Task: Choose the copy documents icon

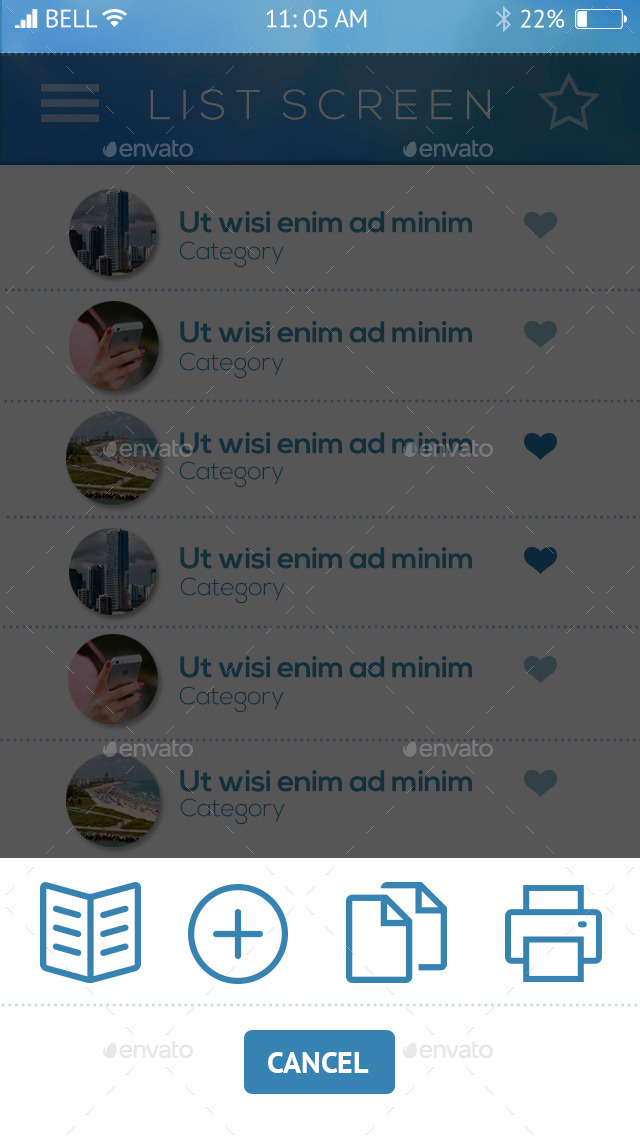Action: (396, 932)
